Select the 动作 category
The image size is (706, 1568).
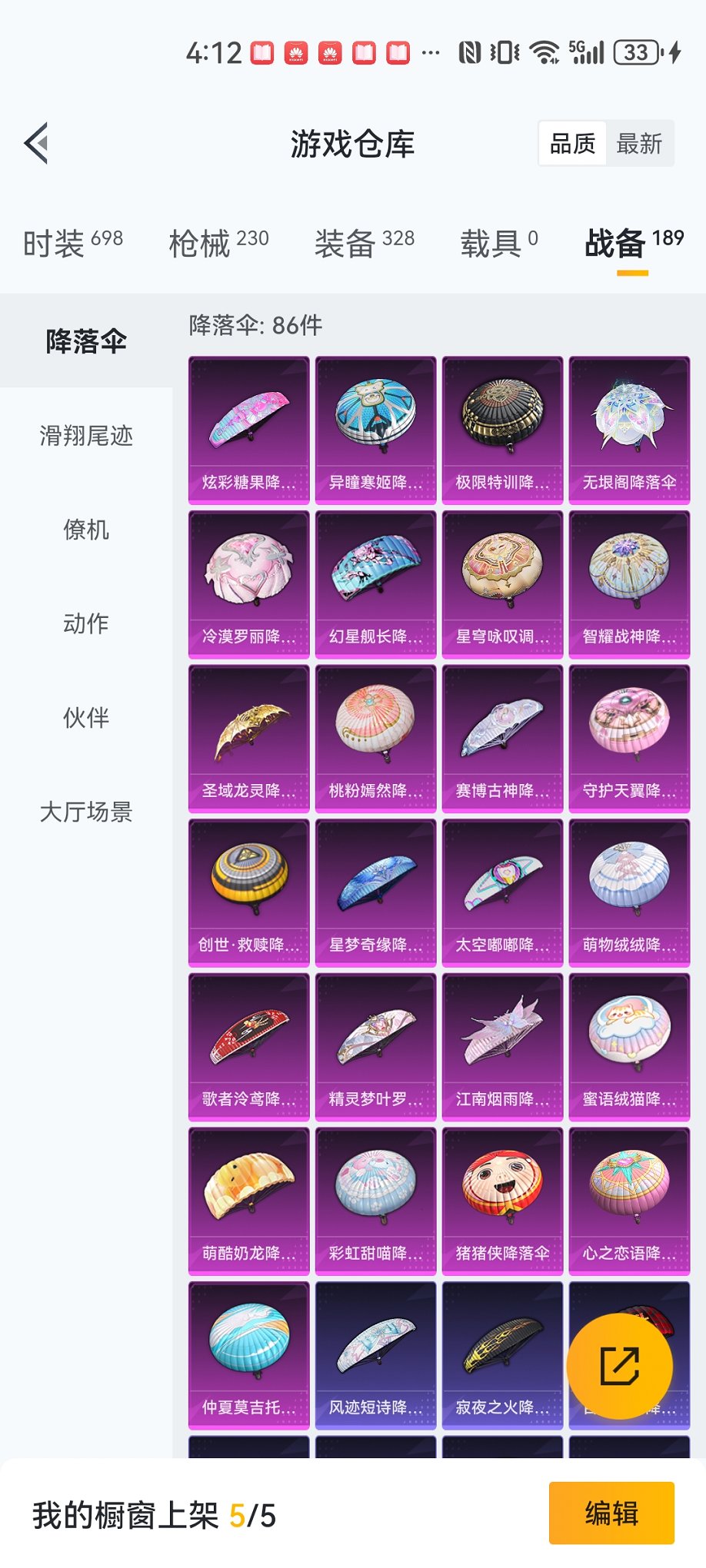(x=86, y=623)
